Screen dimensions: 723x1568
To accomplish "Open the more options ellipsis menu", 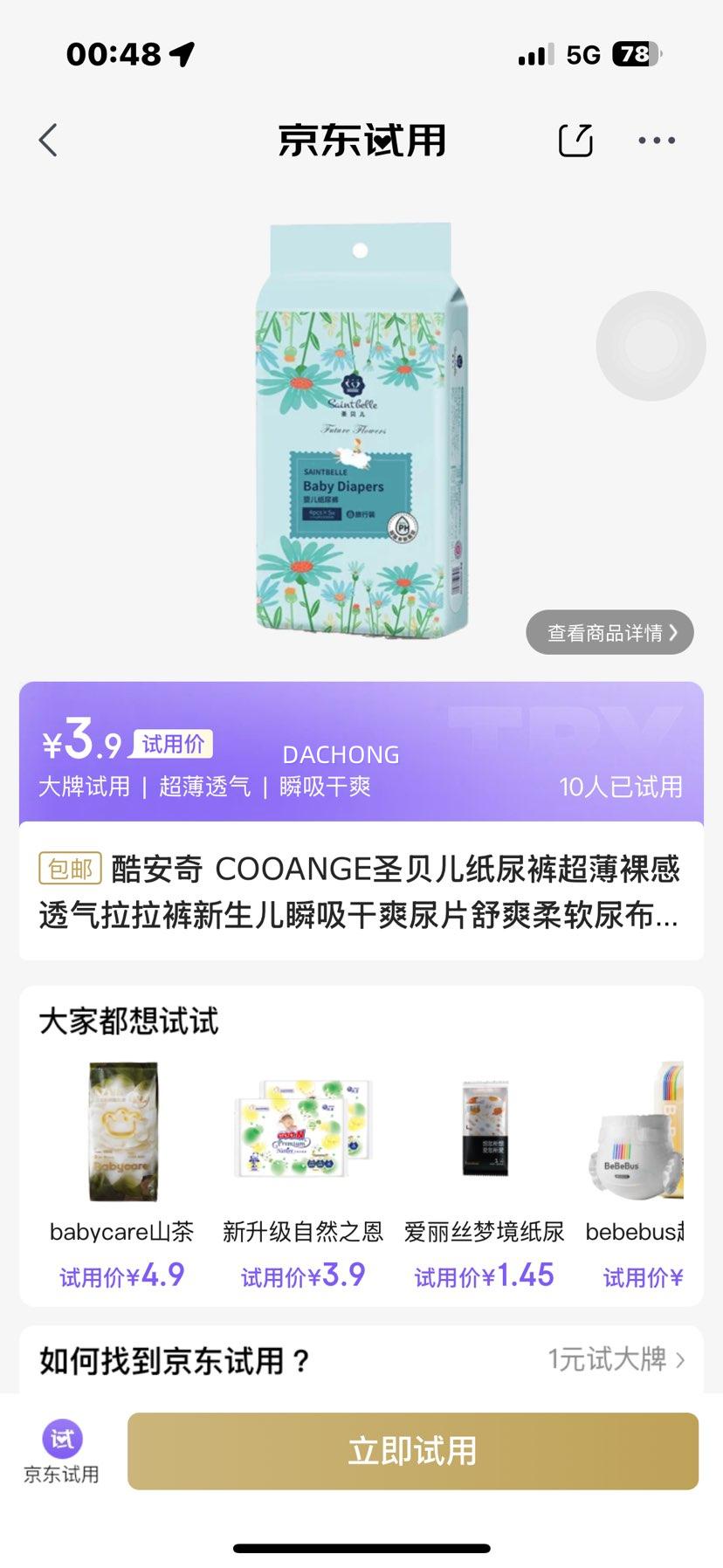I will (656, 139).
